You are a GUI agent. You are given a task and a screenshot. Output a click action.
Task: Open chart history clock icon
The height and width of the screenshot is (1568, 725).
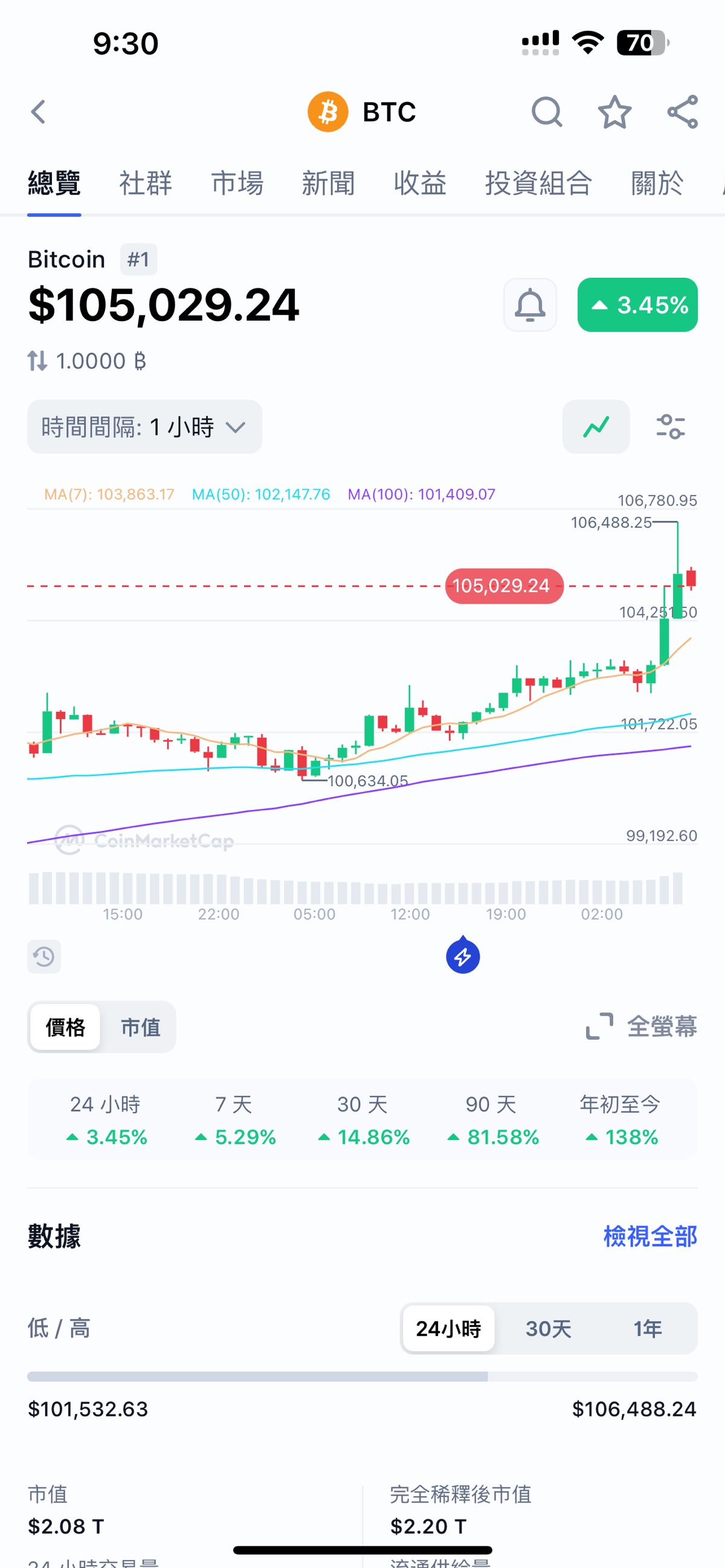44,957
